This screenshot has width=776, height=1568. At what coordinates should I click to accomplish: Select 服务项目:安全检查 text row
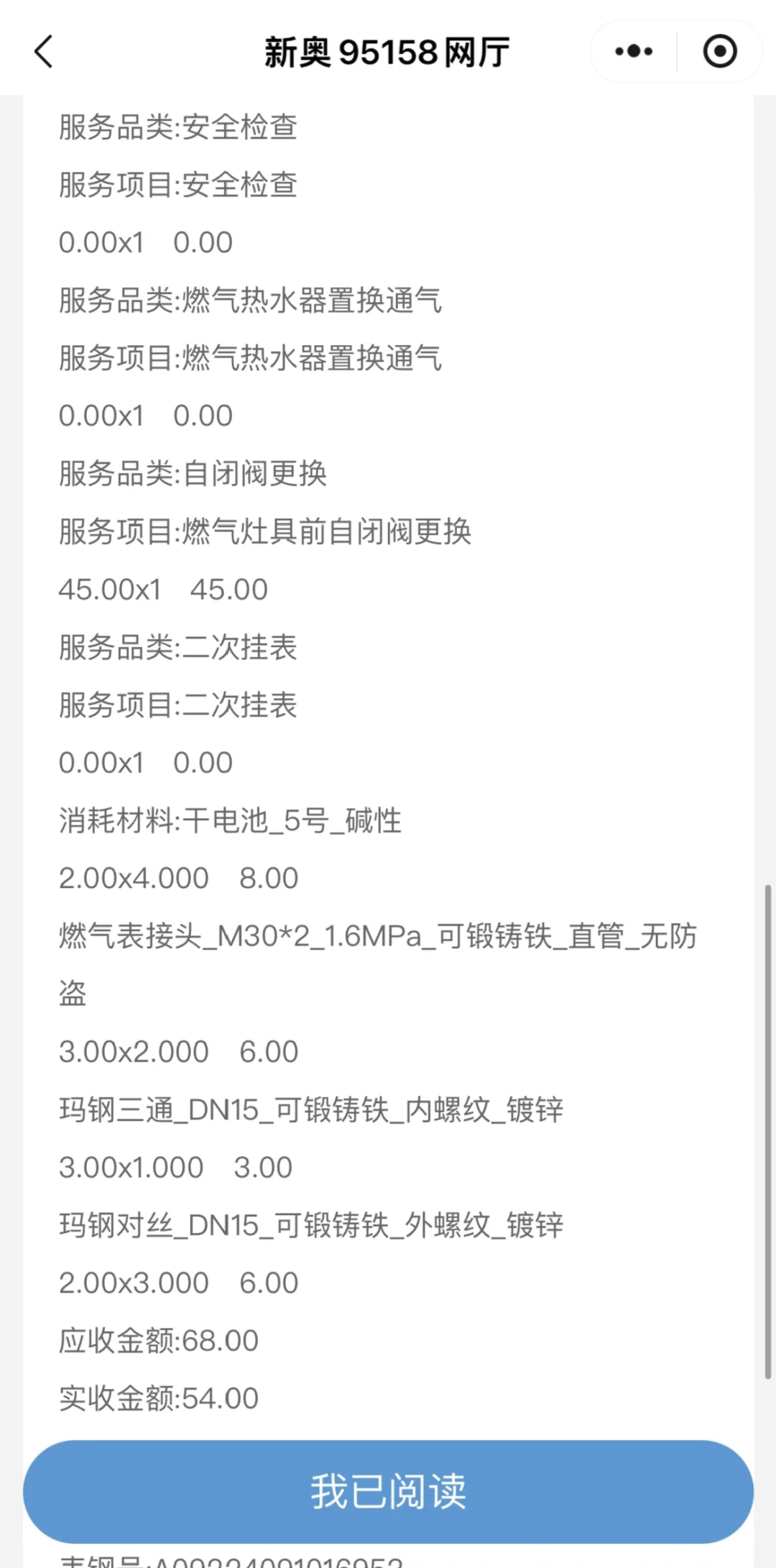click(x=180, y=185)
